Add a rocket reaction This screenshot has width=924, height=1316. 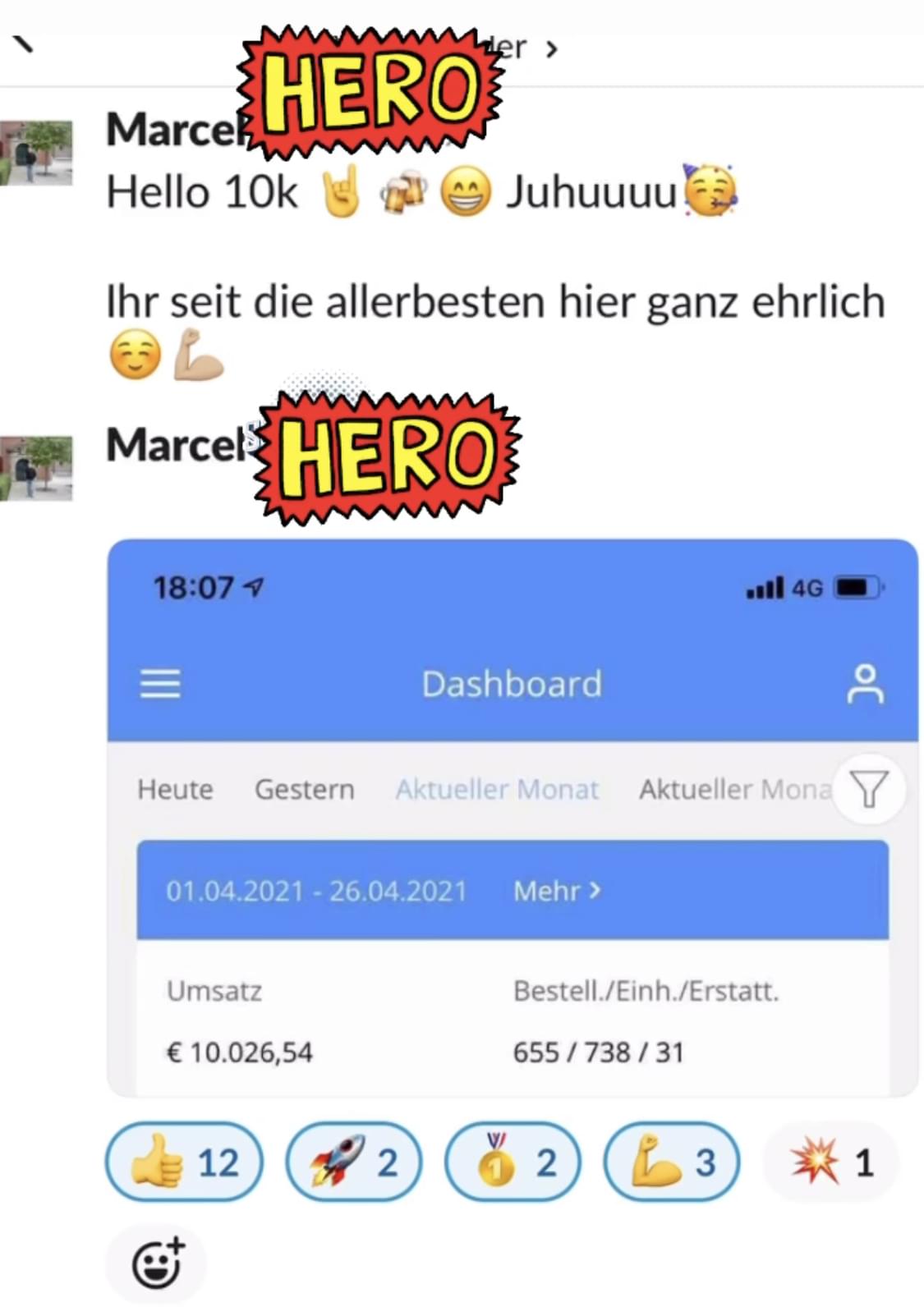(x=353, y=1162)
